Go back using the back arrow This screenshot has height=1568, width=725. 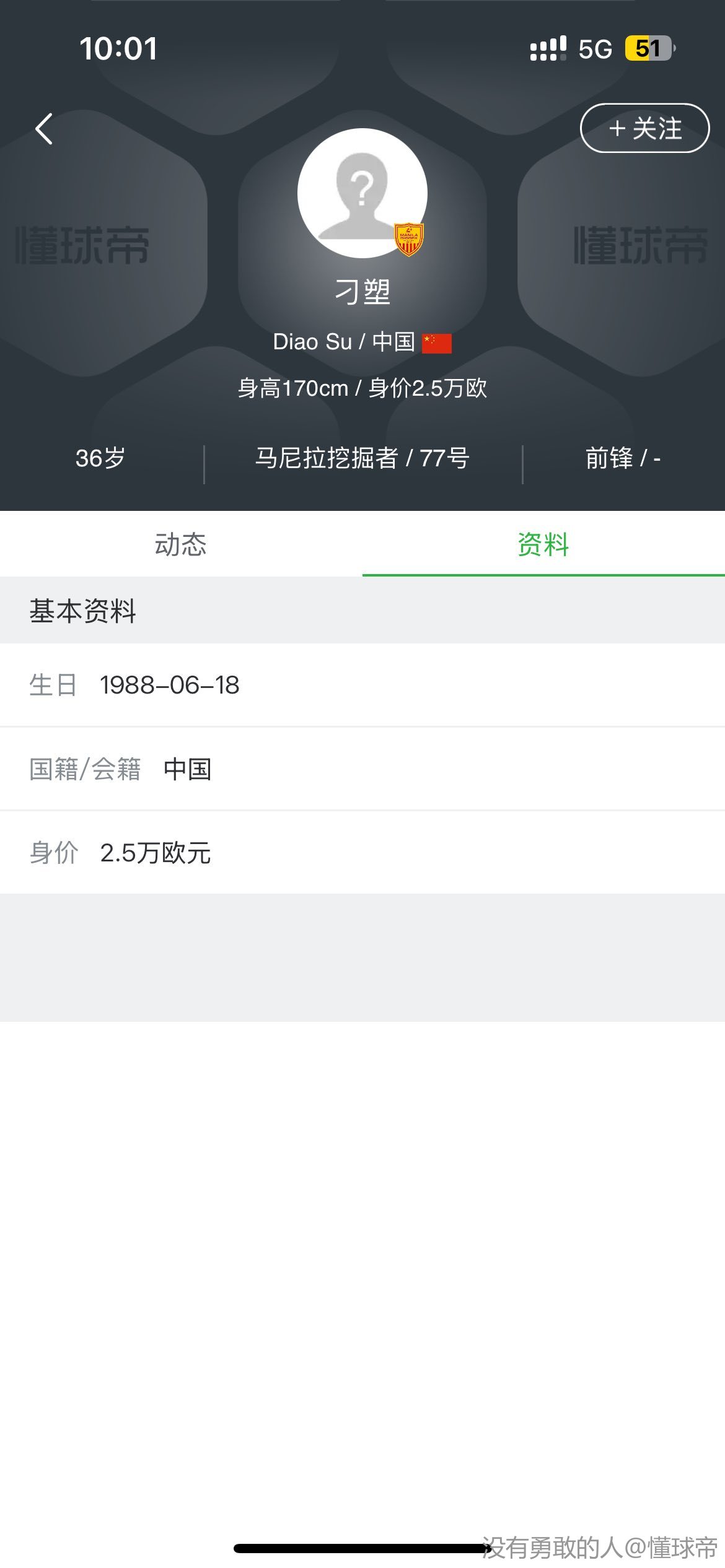44,129
